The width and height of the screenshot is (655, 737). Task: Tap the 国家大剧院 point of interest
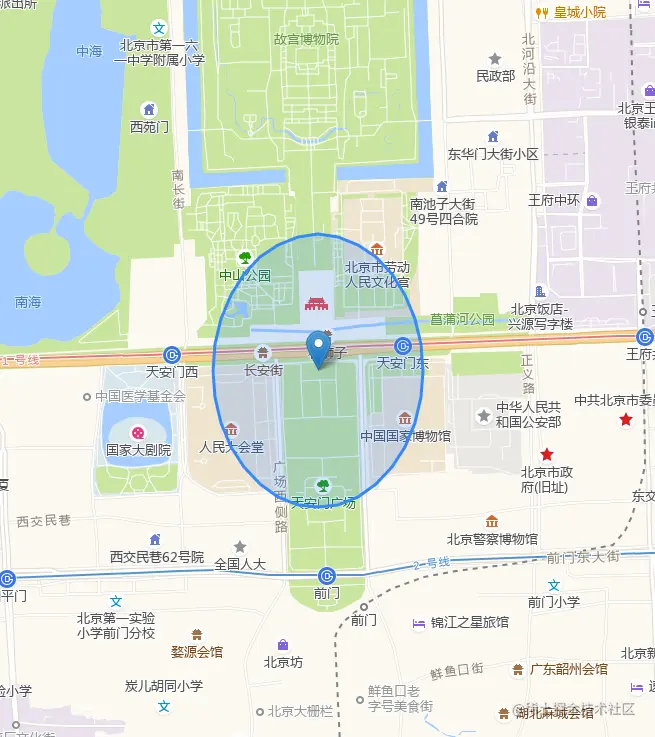pyautogui.click(x=137, y=432)
